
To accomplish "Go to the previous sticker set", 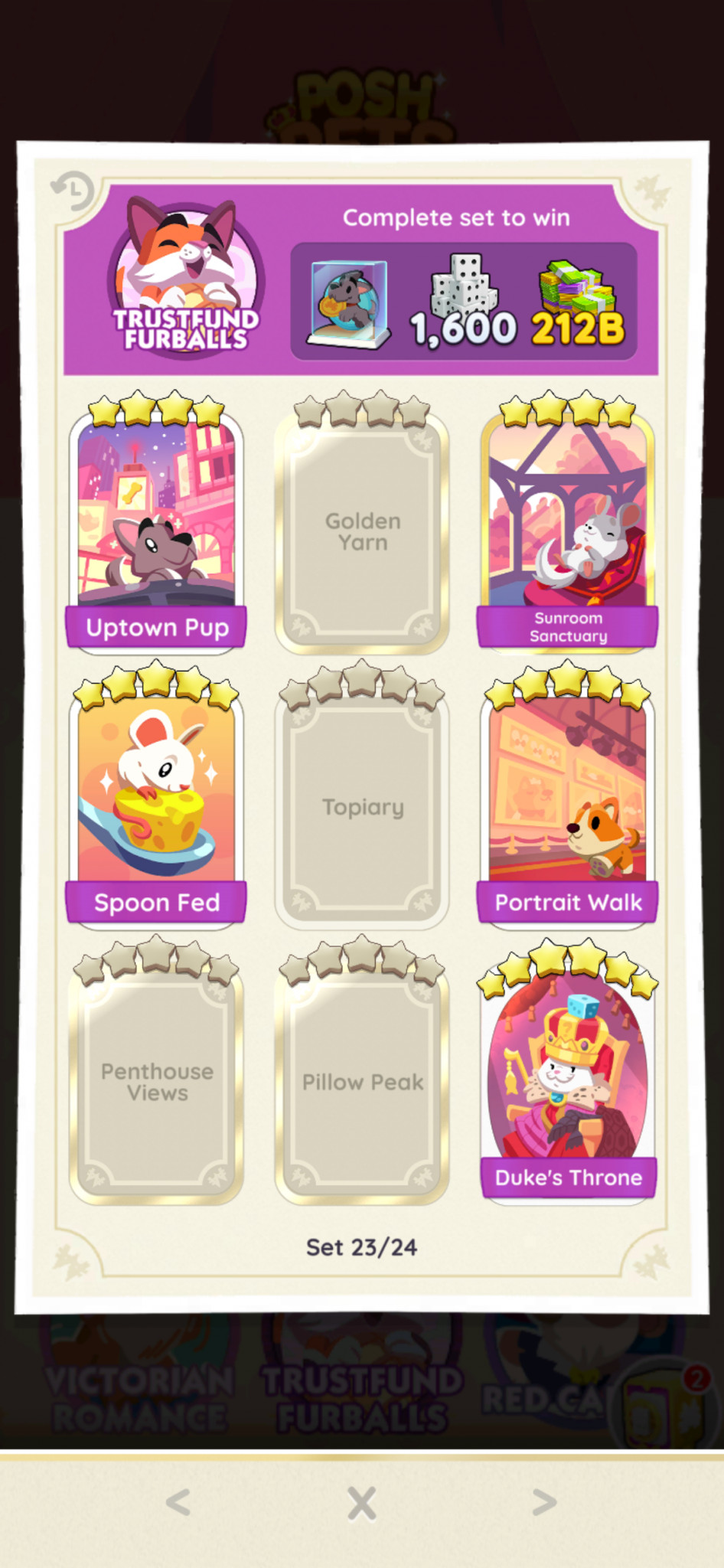I will 178,1502.
